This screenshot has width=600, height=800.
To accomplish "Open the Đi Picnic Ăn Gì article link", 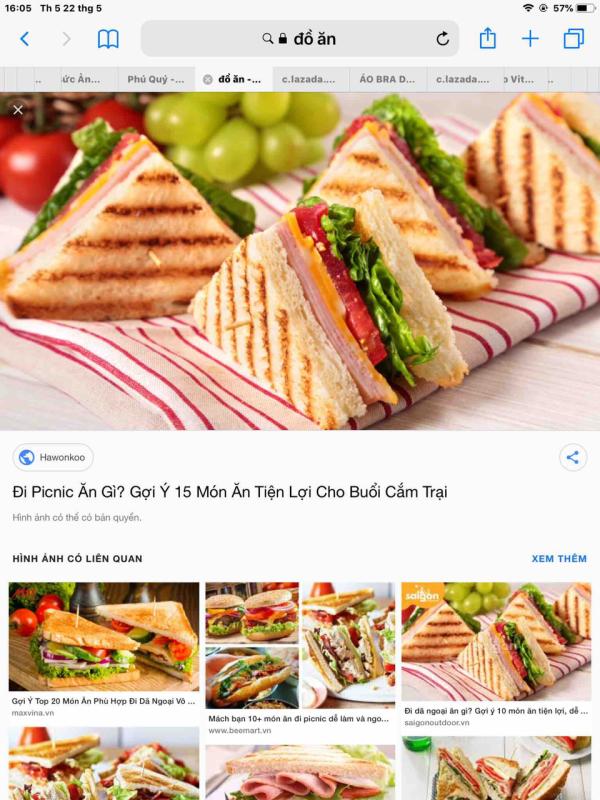I will 230,492.
